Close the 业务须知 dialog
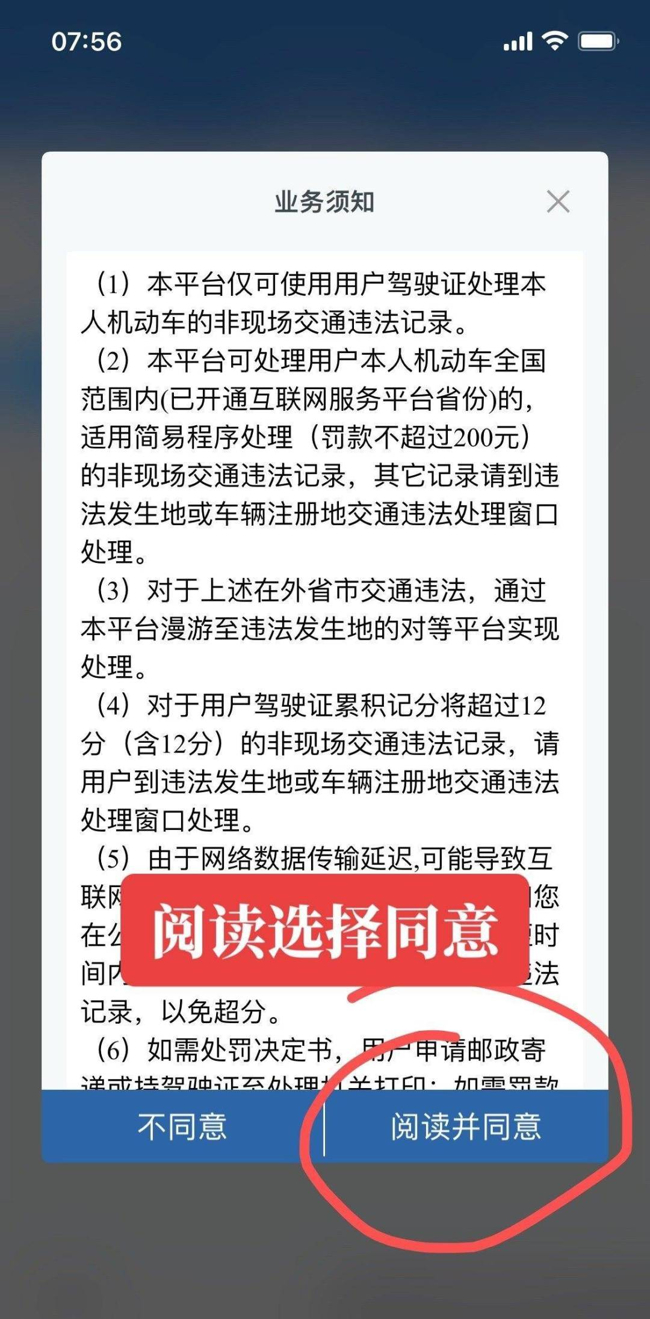The image size is (650, 1319). [558, 201]
